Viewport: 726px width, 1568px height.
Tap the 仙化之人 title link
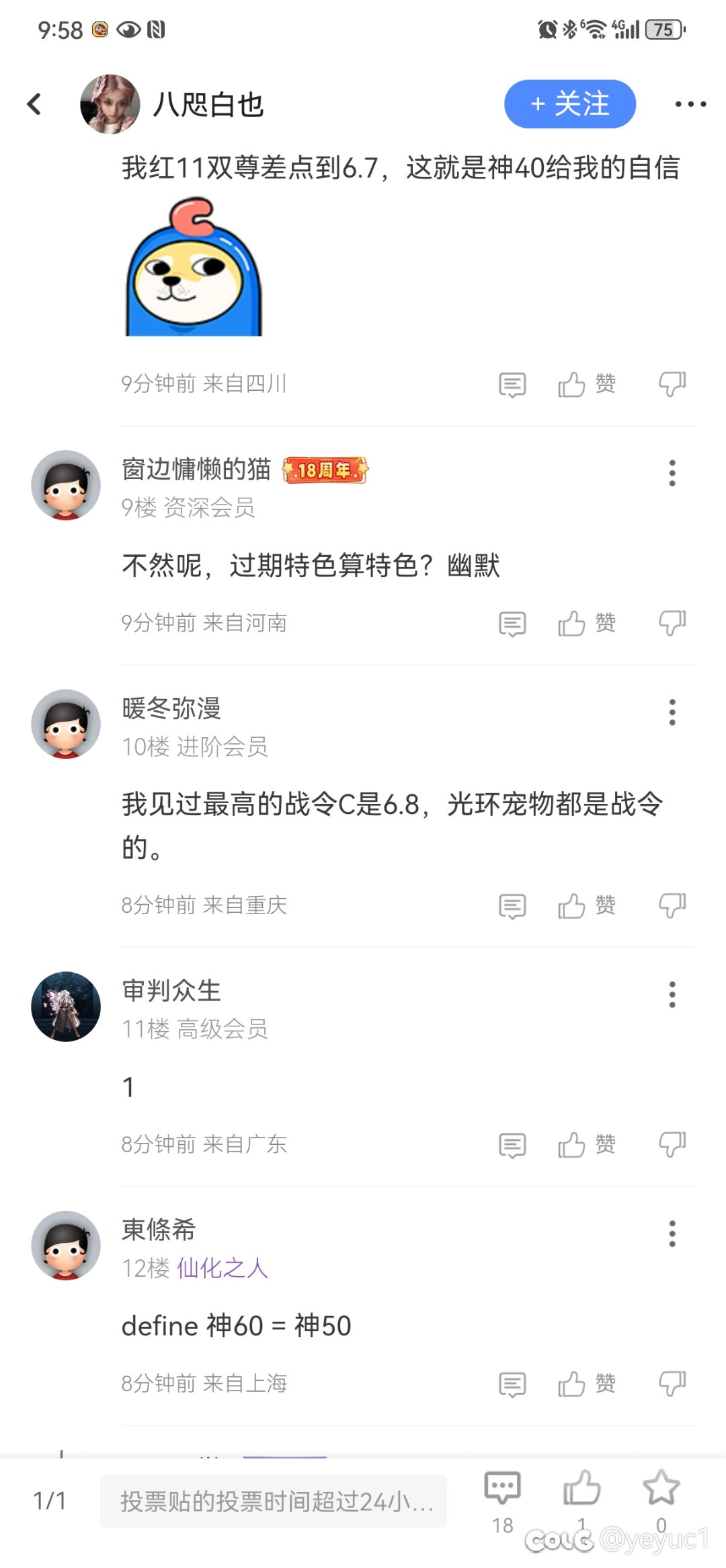pos(223,1268)
